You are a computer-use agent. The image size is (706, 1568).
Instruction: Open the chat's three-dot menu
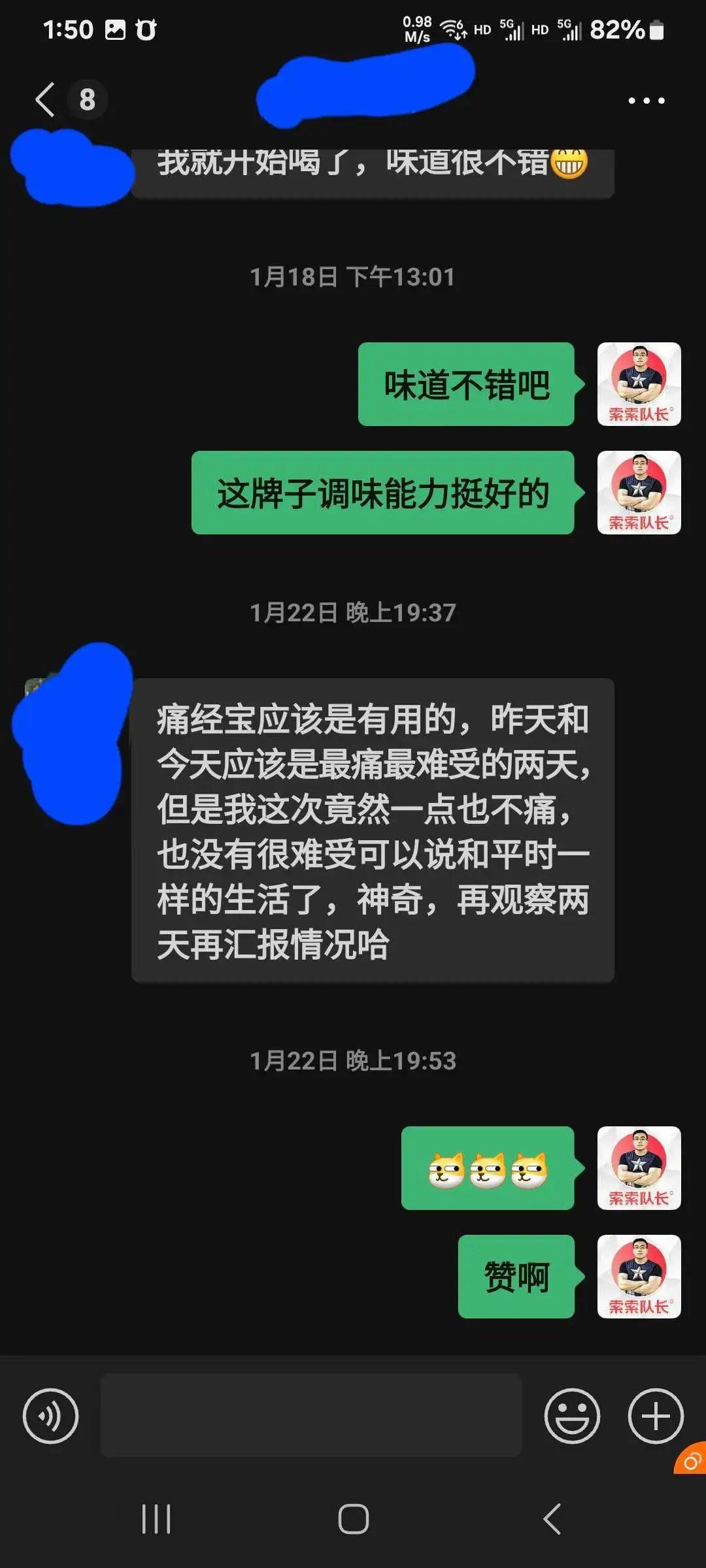[x=646, y=101]
